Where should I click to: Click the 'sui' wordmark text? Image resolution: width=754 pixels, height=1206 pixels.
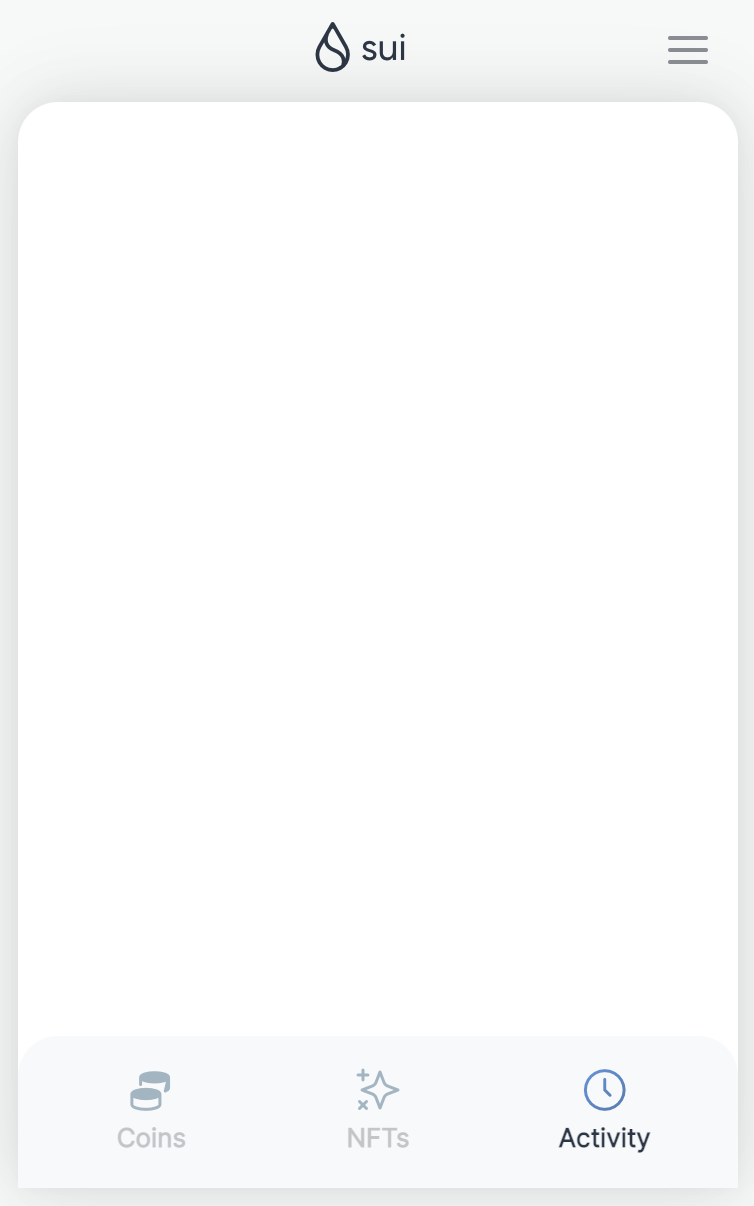pyautogui.click(x=384, y=47)
